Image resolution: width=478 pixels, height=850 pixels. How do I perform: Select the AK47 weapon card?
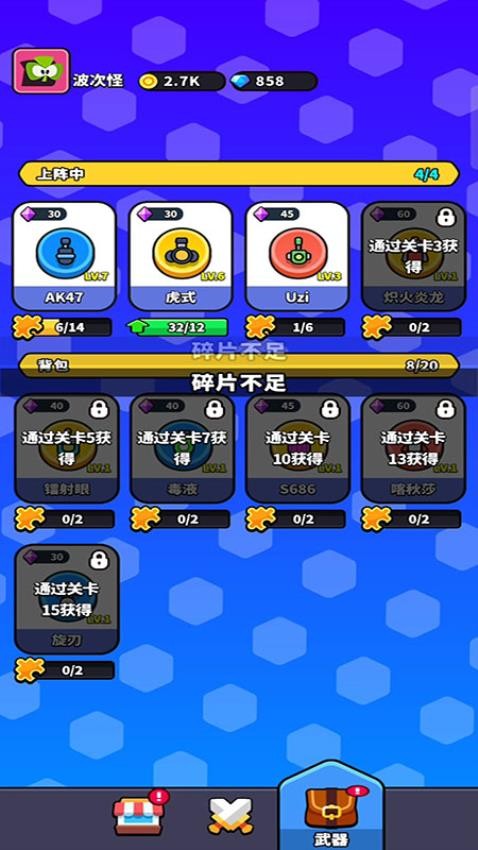64,256
